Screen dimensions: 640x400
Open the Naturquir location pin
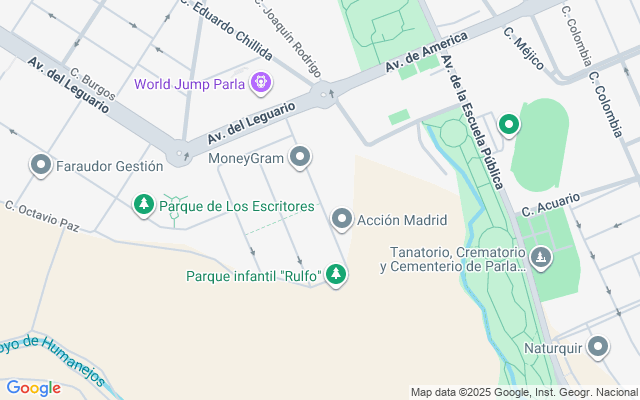click(x=598, y=347)
